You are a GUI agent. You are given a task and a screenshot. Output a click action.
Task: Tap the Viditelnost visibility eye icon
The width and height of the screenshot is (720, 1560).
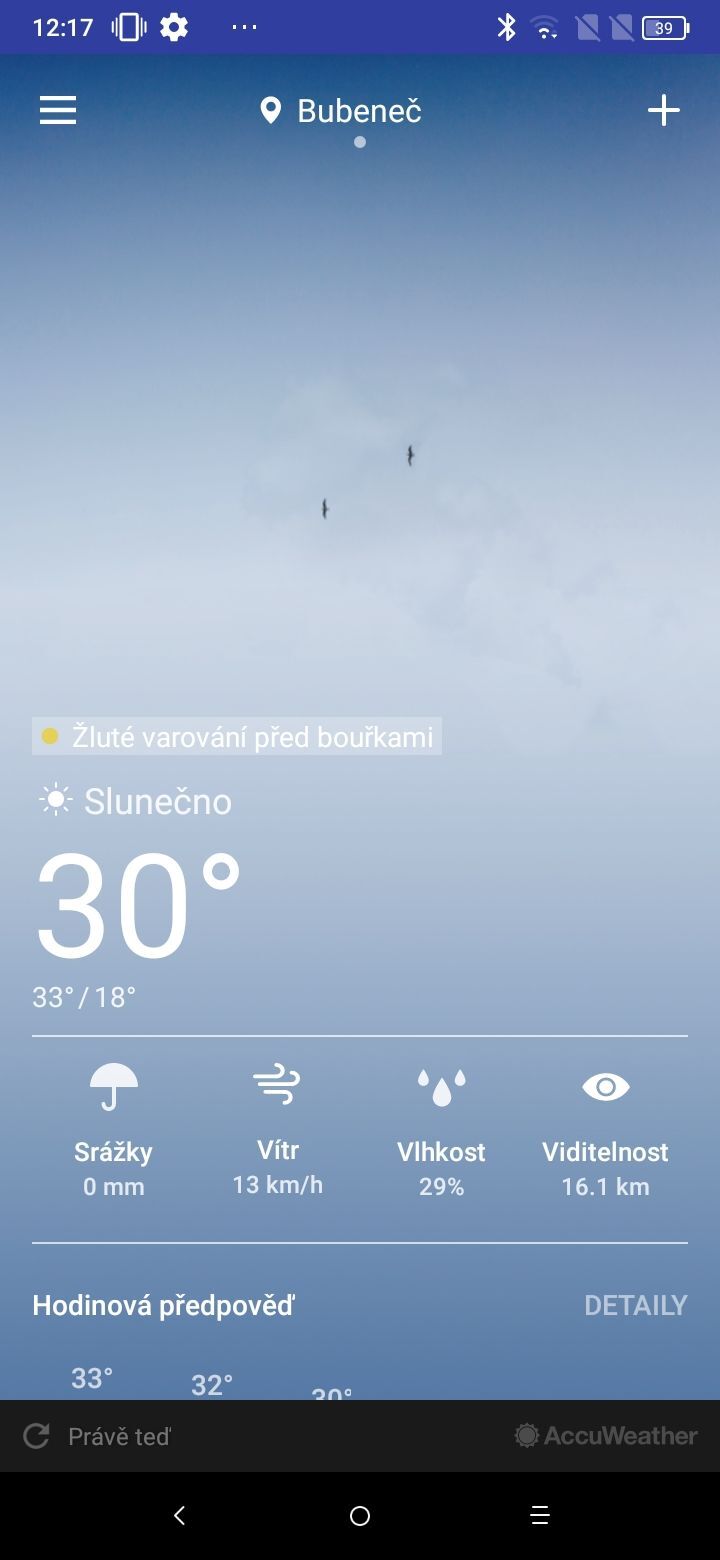(605, 1086)
